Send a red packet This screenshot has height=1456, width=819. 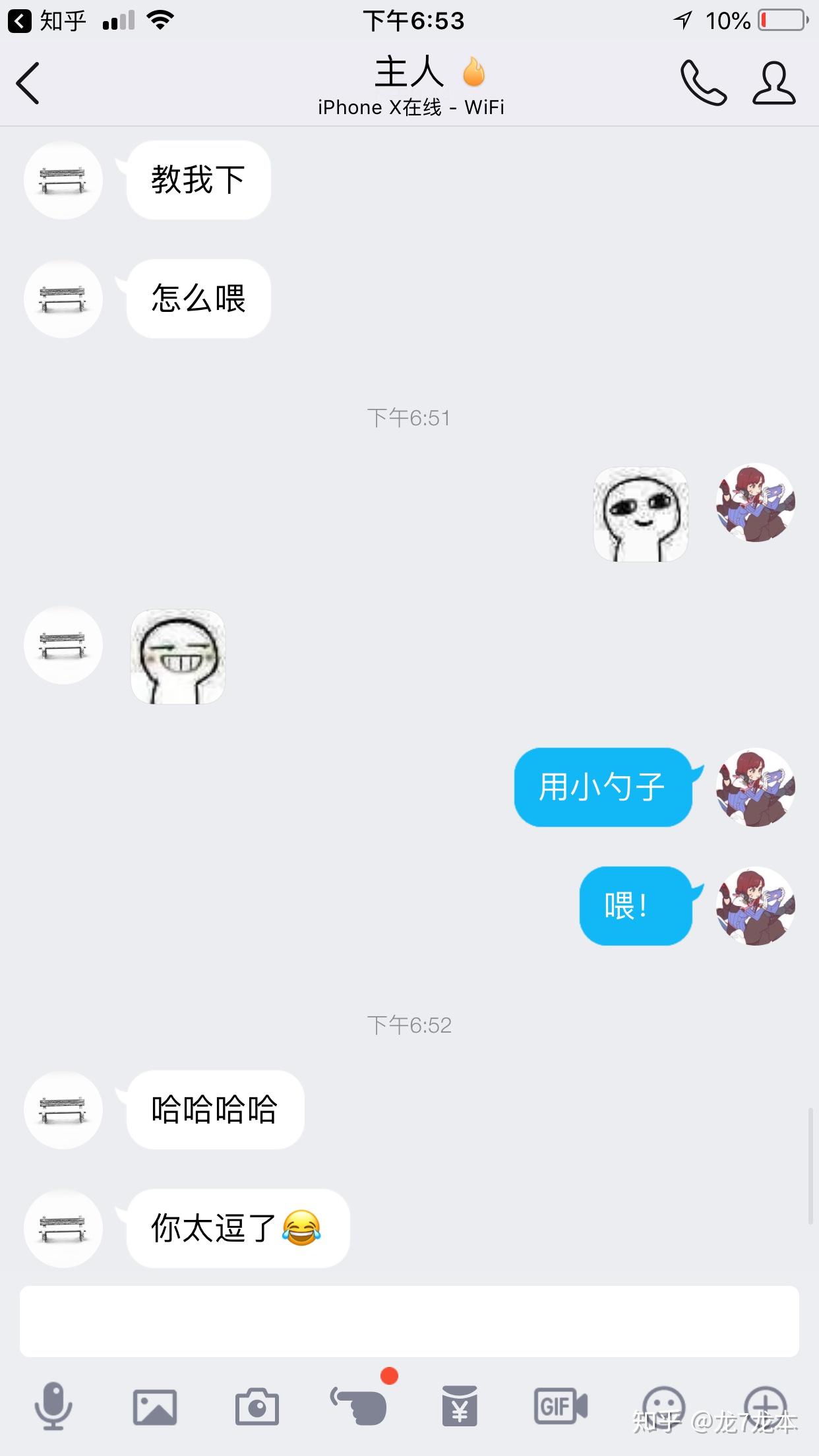point(460,1406)
